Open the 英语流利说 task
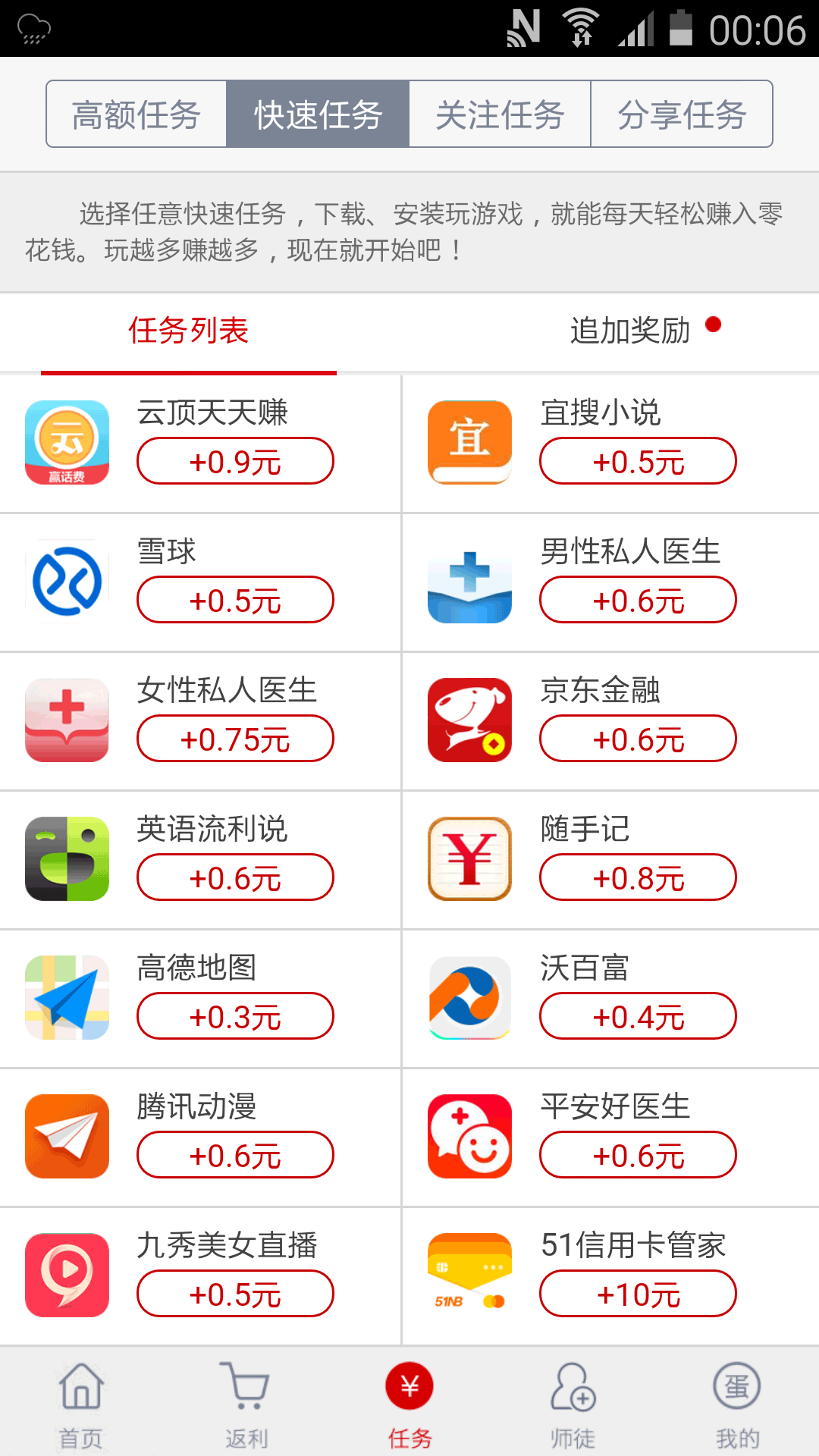Image resolution: width=819 pixels, height=1456 pixels. pyautogui.click(x=200, y=859)
